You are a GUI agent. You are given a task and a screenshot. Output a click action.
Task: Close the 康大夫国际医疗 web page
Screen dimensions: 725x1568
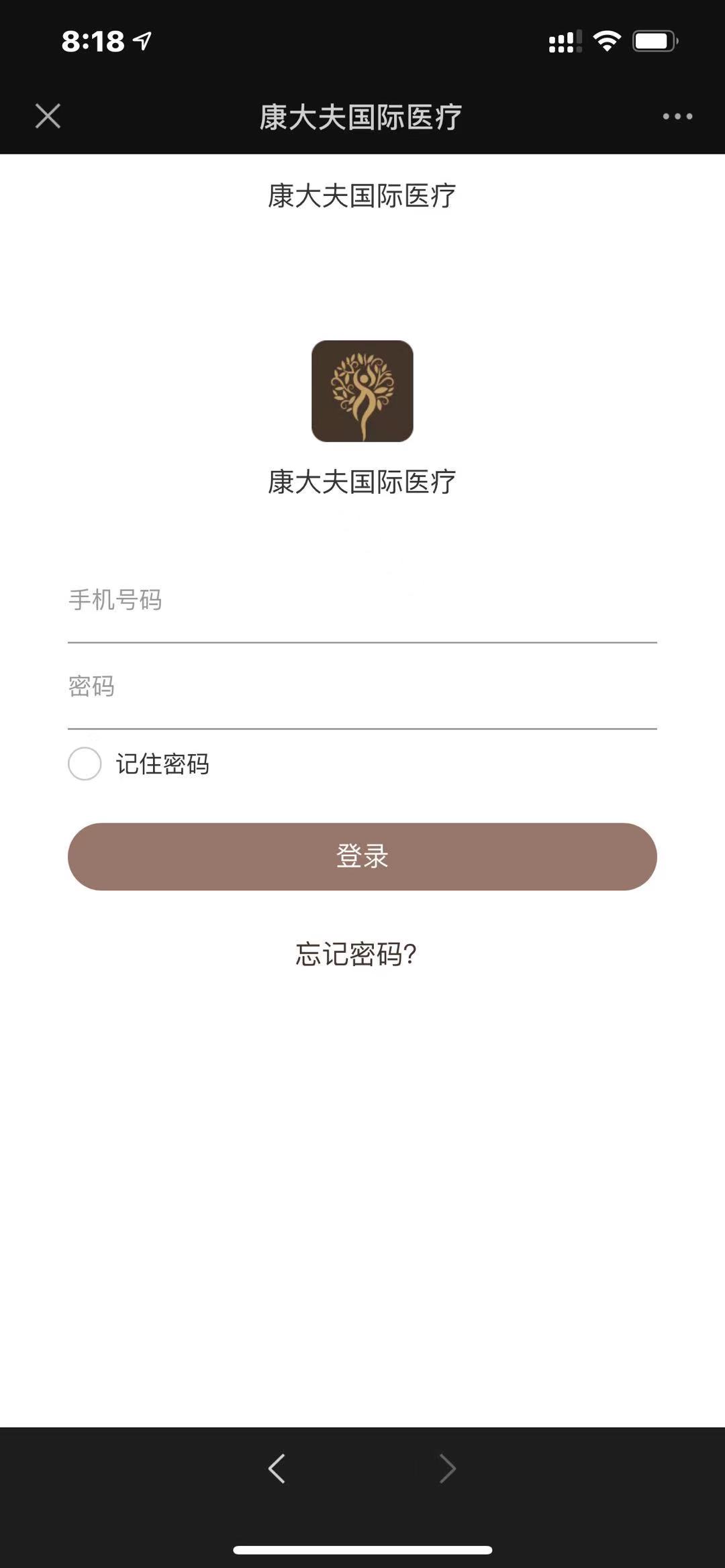[48, 116]
